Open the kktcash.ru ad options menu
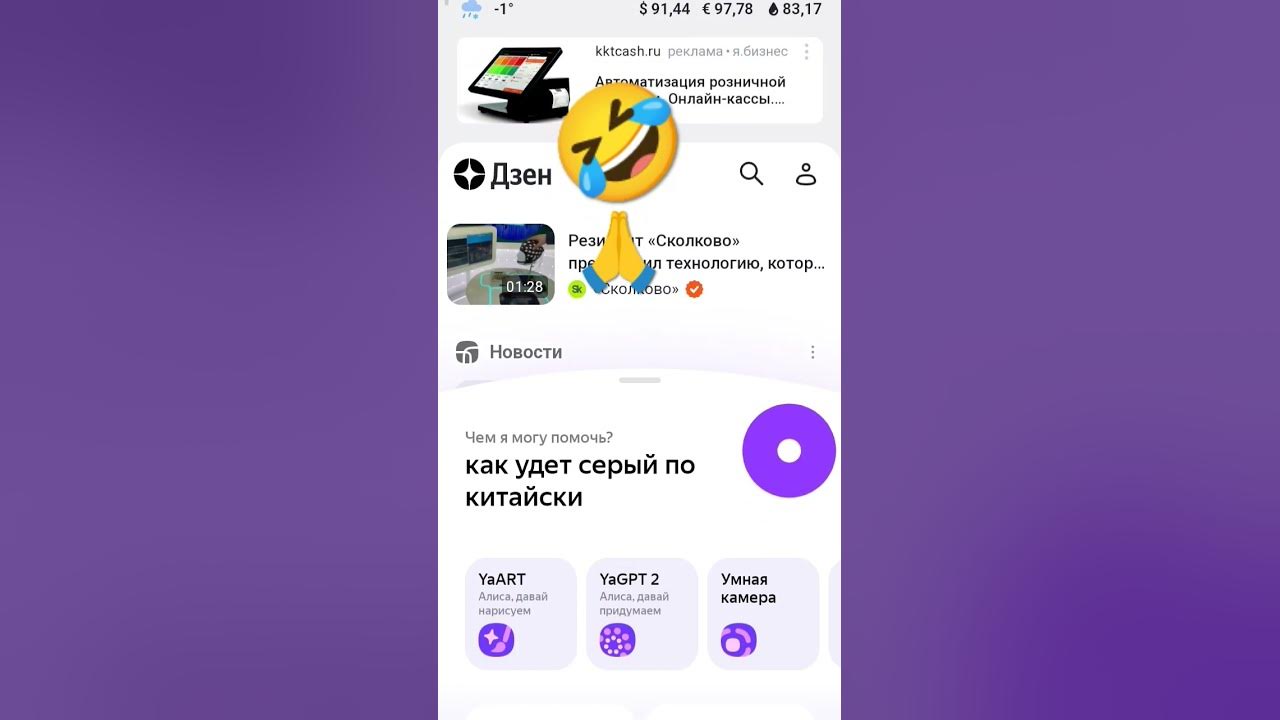This screenshot has width=1280, height=720. (806, 52)
